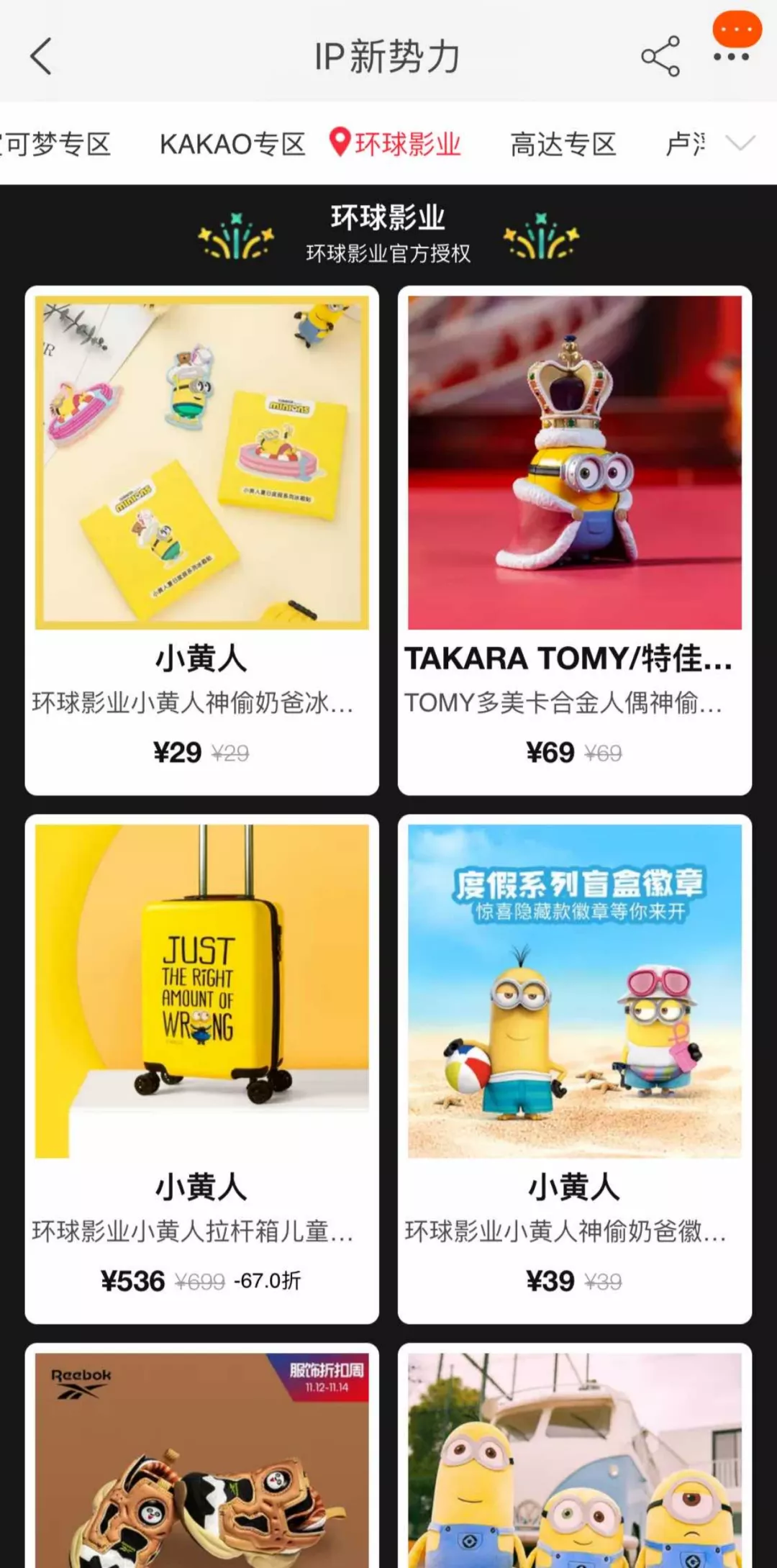Open the 高达专区 category
The width and height of the screenshot is (777, 1568).
563,142
